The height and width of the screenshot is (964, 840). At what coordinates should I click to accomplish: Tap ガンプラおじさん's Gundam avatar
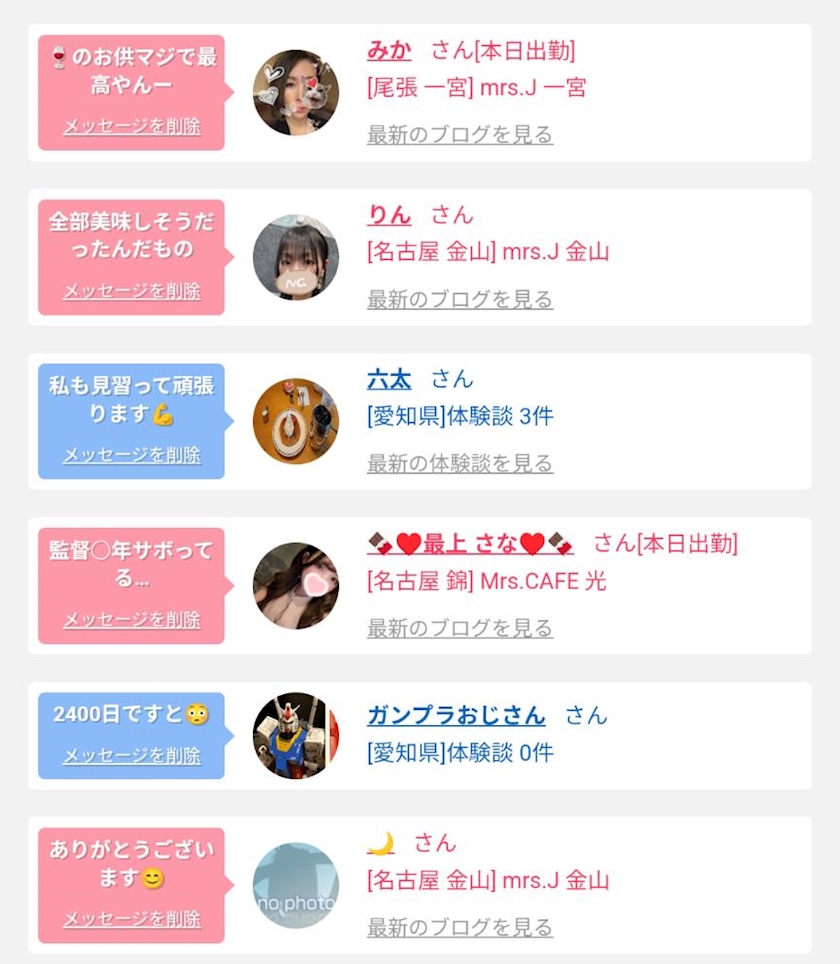(x=296, y=736)
